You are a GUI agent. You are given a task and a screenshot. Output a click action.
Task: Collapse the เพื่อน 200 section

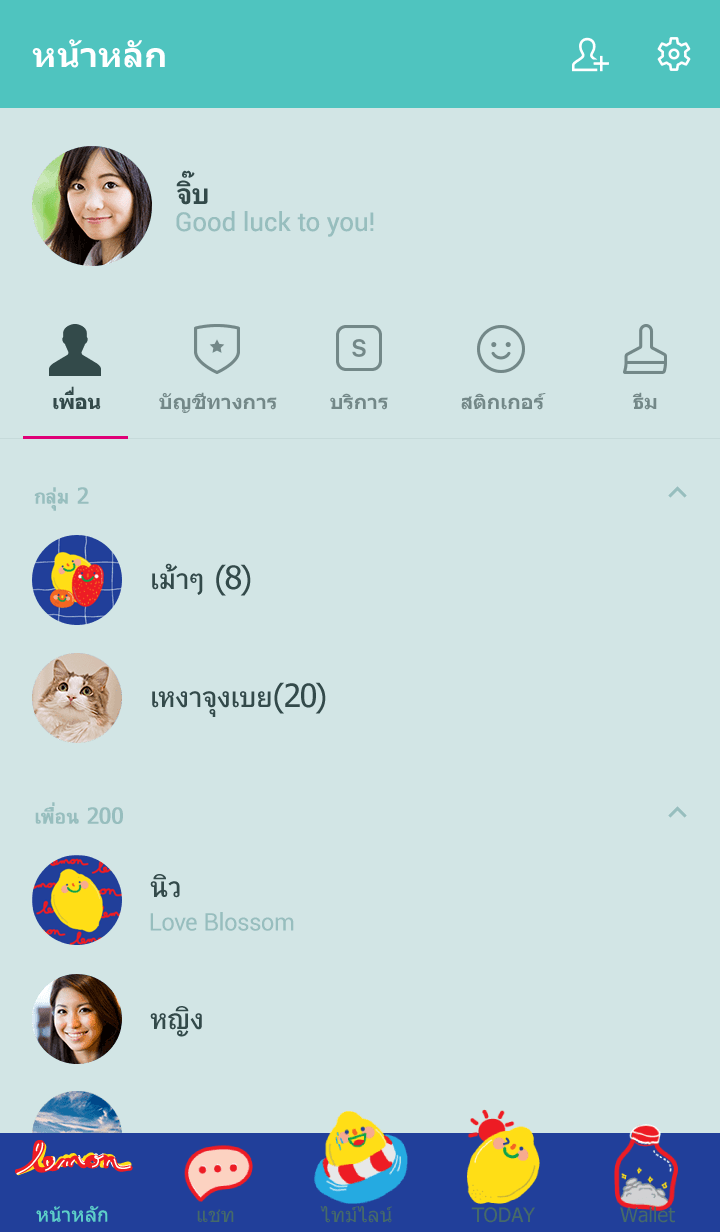click(x=677, y=813)
